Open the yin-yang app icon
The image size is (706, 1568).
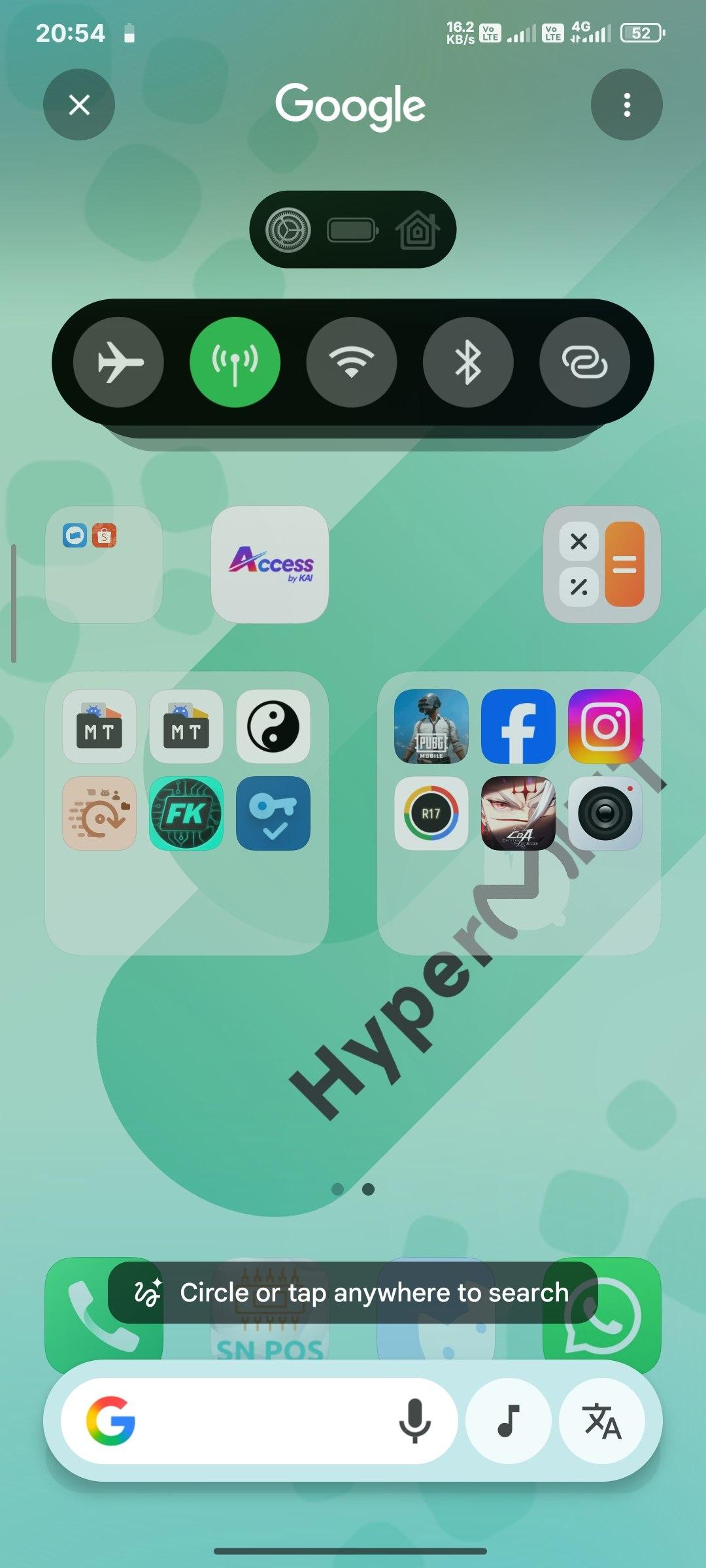[273, 727]
